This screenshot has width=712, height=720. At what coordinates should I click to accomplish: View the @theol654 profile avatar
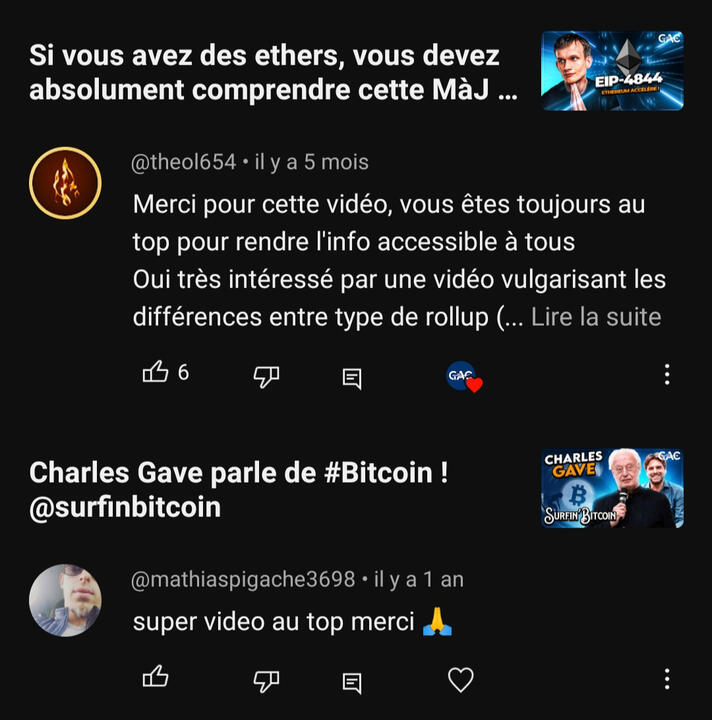(x=64, y=181)
